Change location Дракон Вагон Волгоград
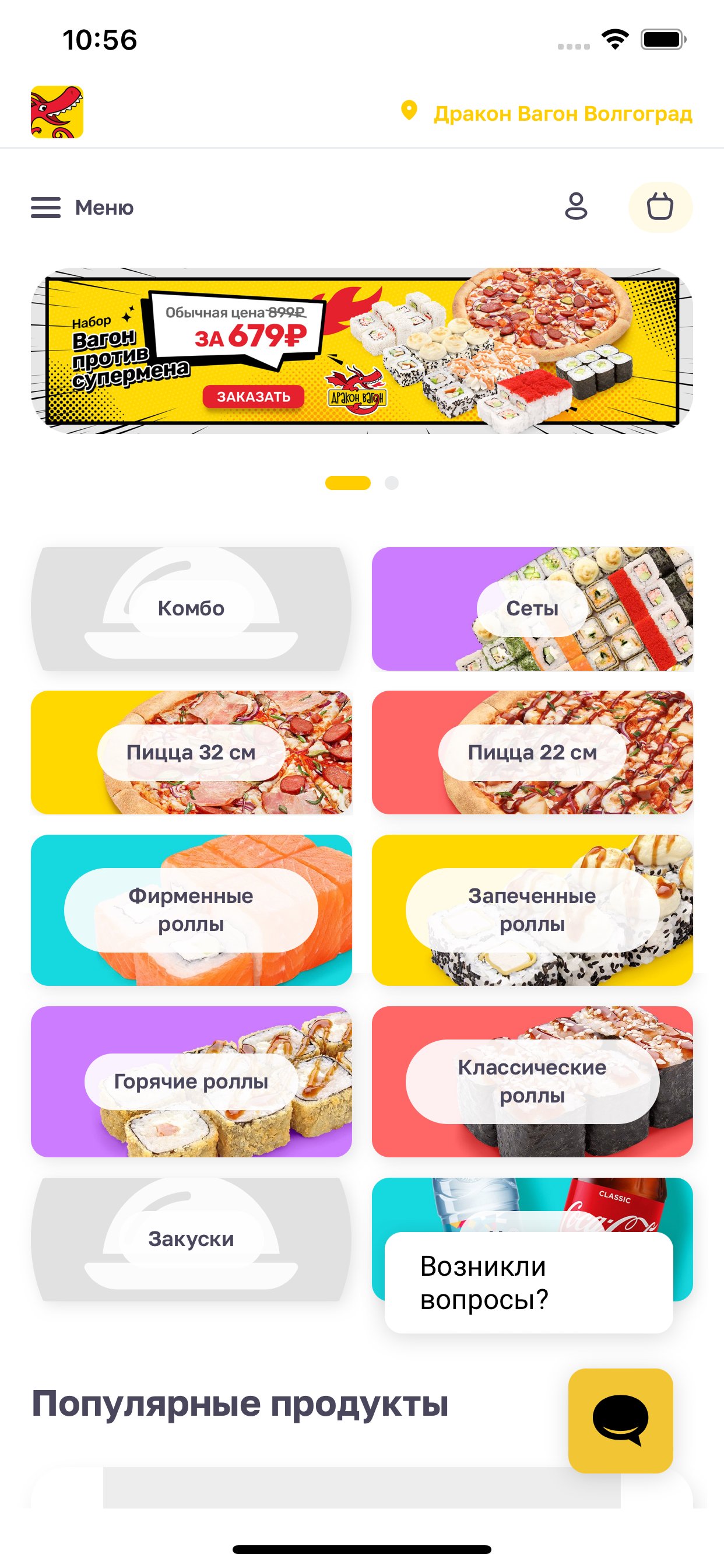The height and width of the screenshot is (1568, 724). pos(546,113)
